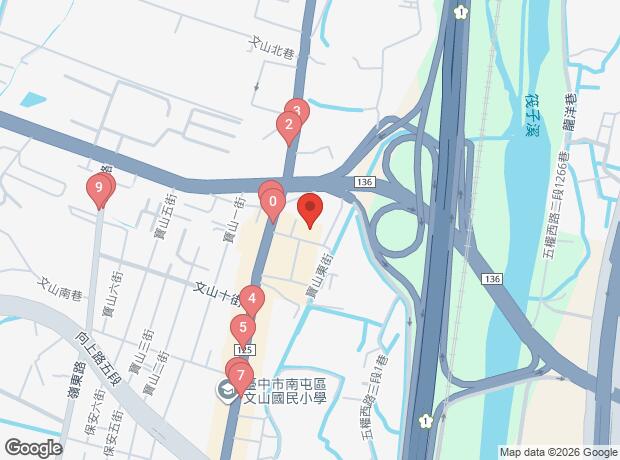620x460 pixels.
Task: Open map marker number 7
Action: pyautogui.click(x=240, y=376)
